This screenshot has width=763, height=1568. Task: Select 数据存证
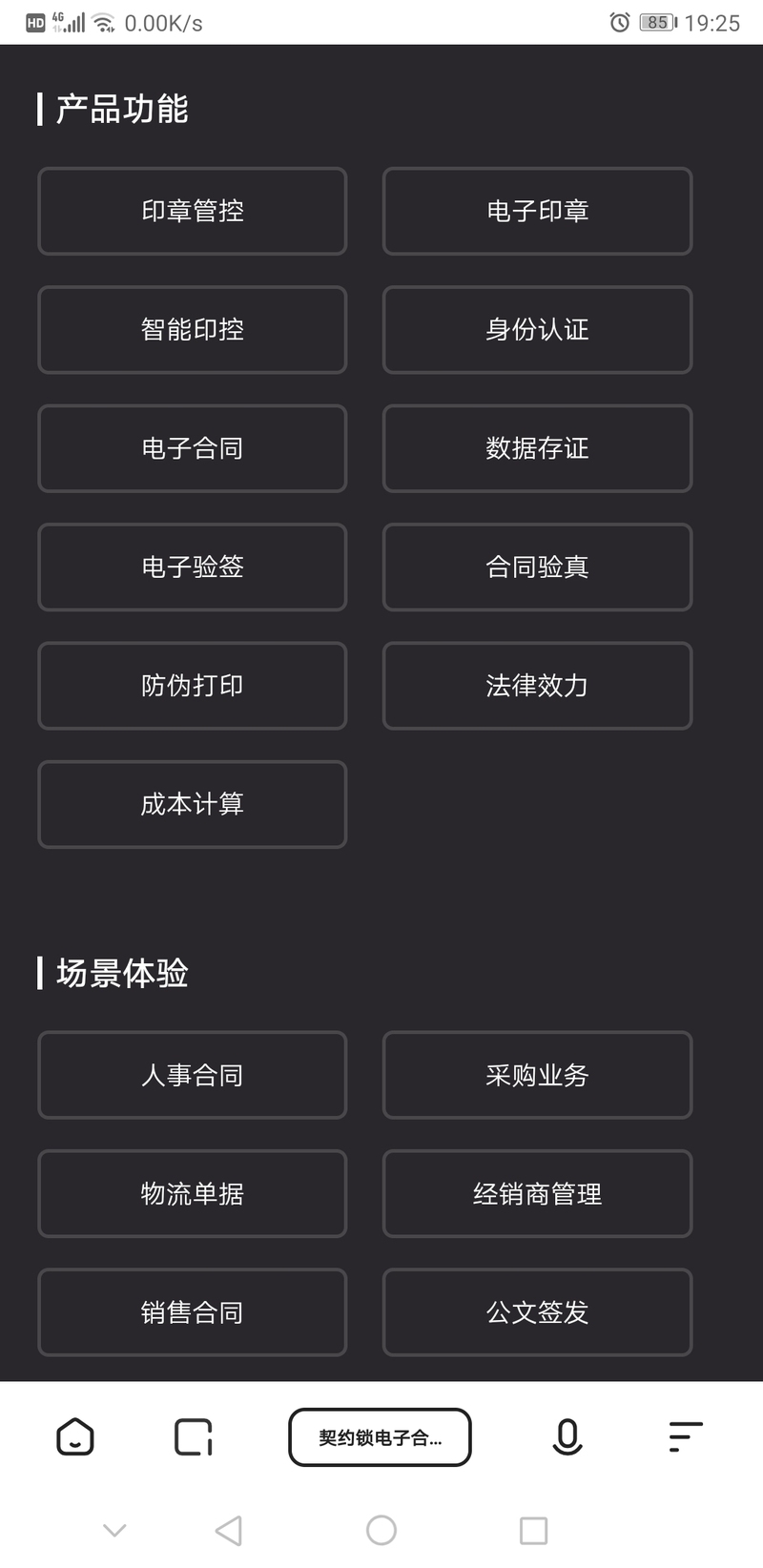tap(537, 448)
